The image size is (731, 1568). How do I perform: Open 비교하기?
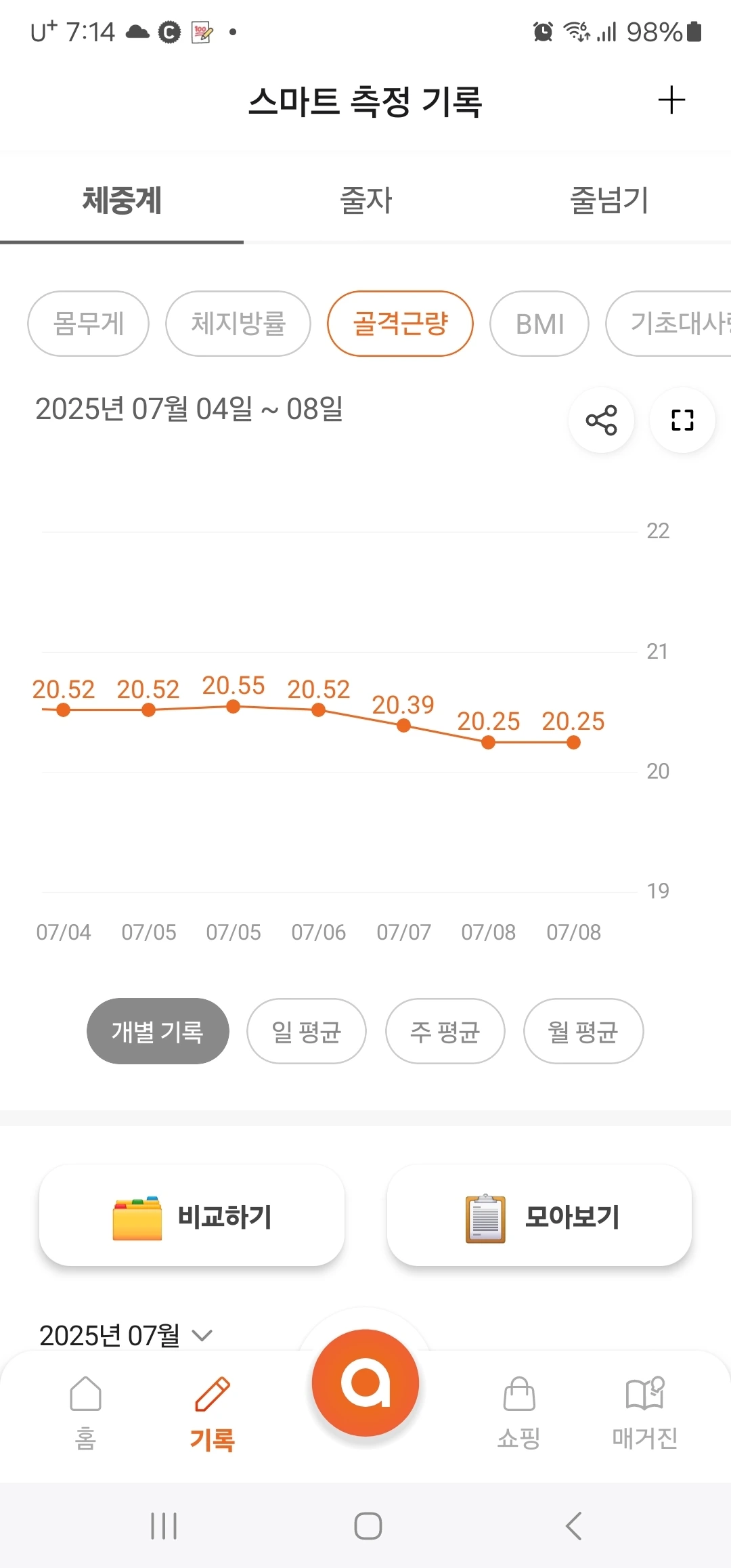click(192, 1216)
